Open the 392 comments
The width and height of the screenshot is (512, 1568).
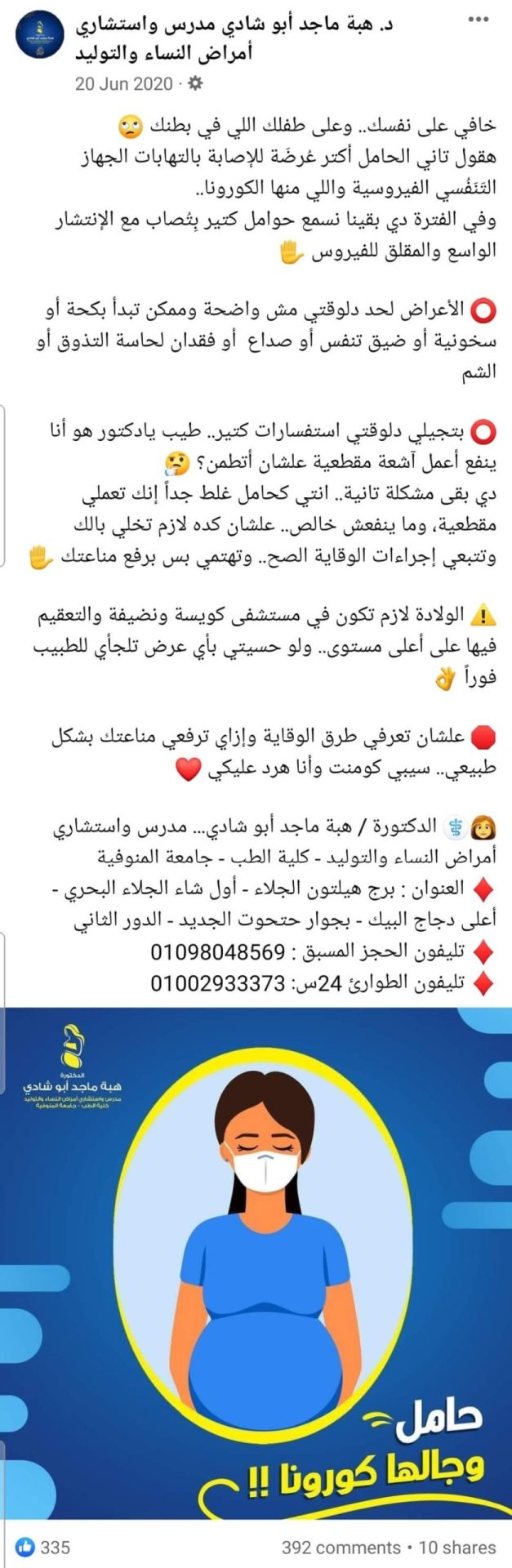pos(341,1548)
